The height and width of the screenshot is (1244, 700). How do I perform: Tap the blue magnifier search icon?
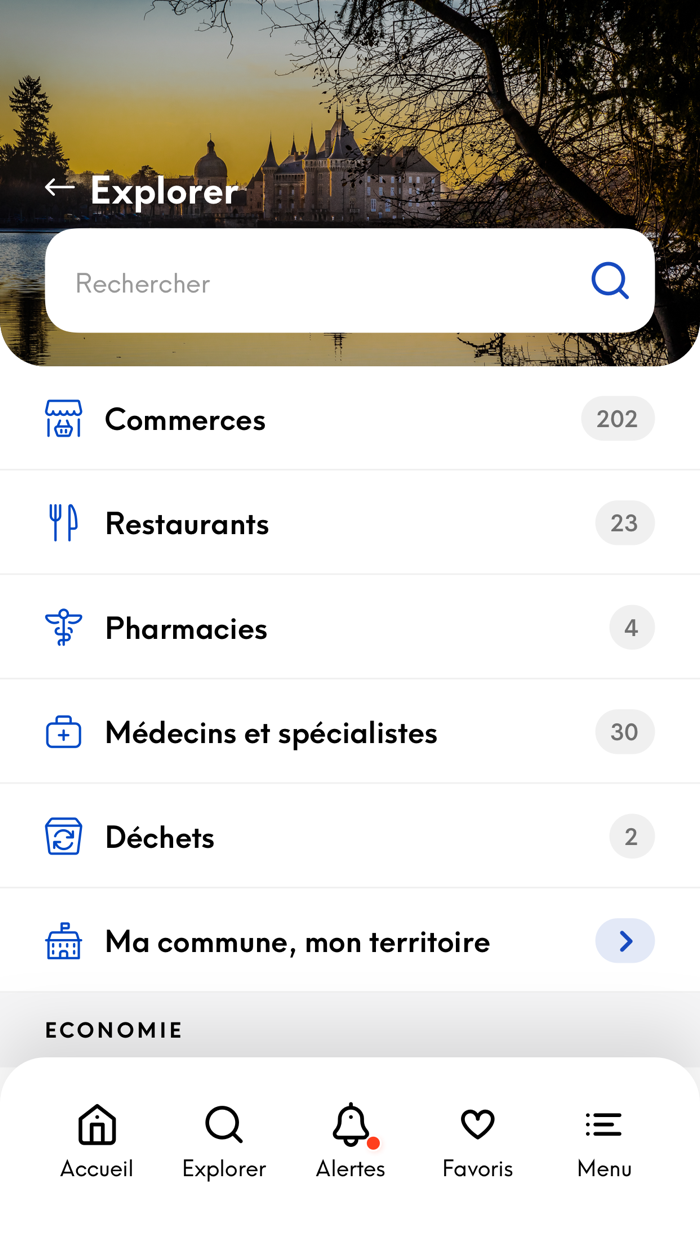tap(609, 281)
